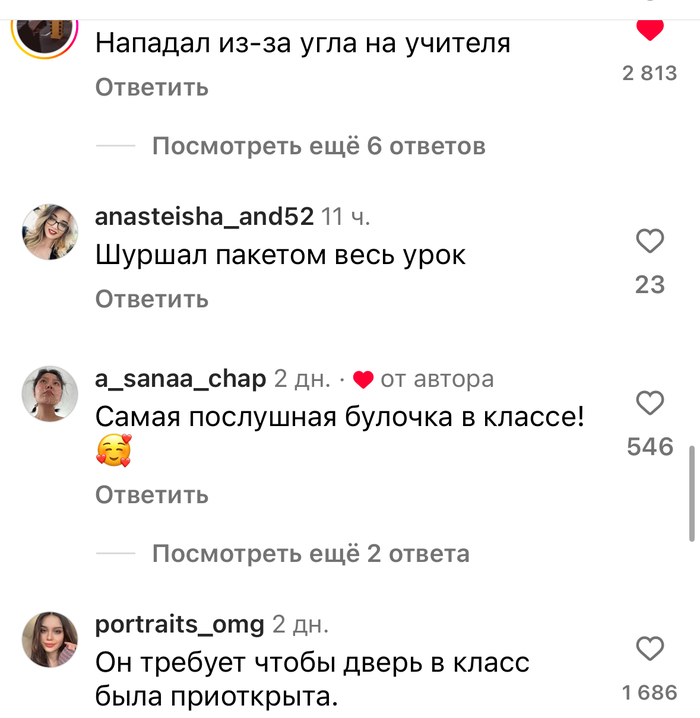Reply to the comment 'Нападал из-за угла на учителя'
The image size is (700, 718).
pyautogui.click(x=152, y=87)
